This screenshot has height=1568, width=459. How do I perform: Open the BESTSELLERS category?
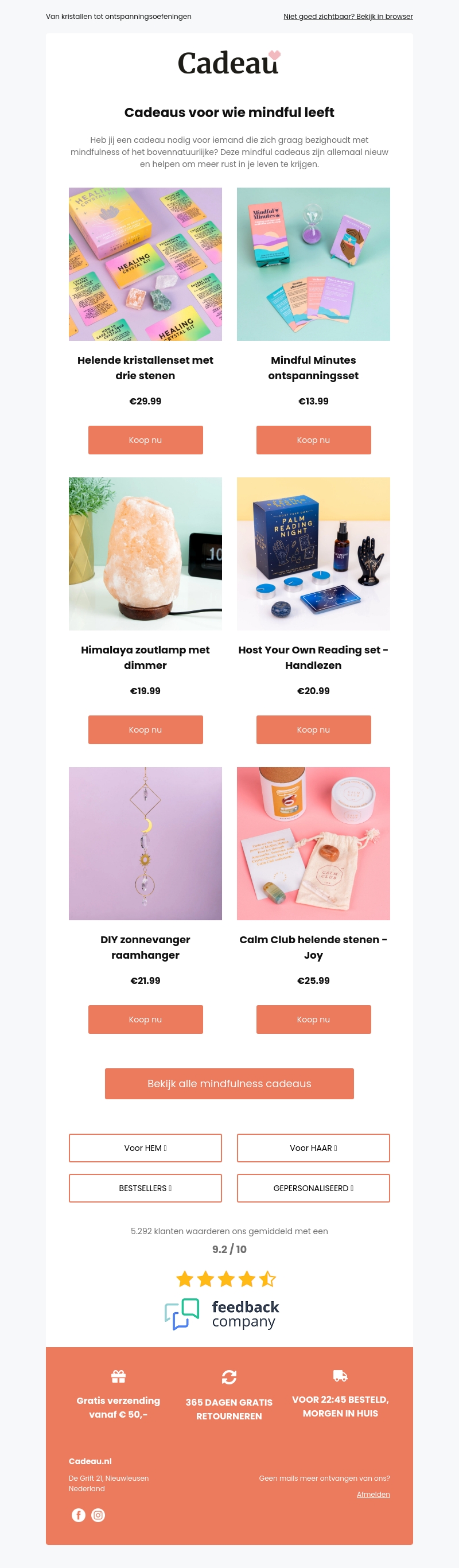coord(146,1188)
